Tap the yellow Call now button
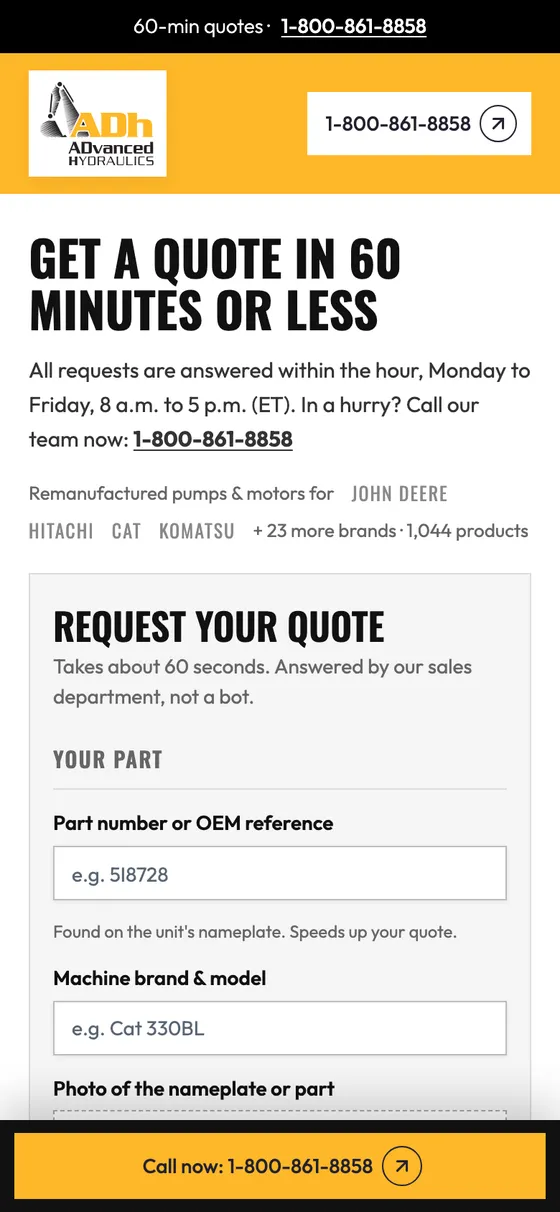Viewport: 560px width, 1212px height. tap(280, 1166)
